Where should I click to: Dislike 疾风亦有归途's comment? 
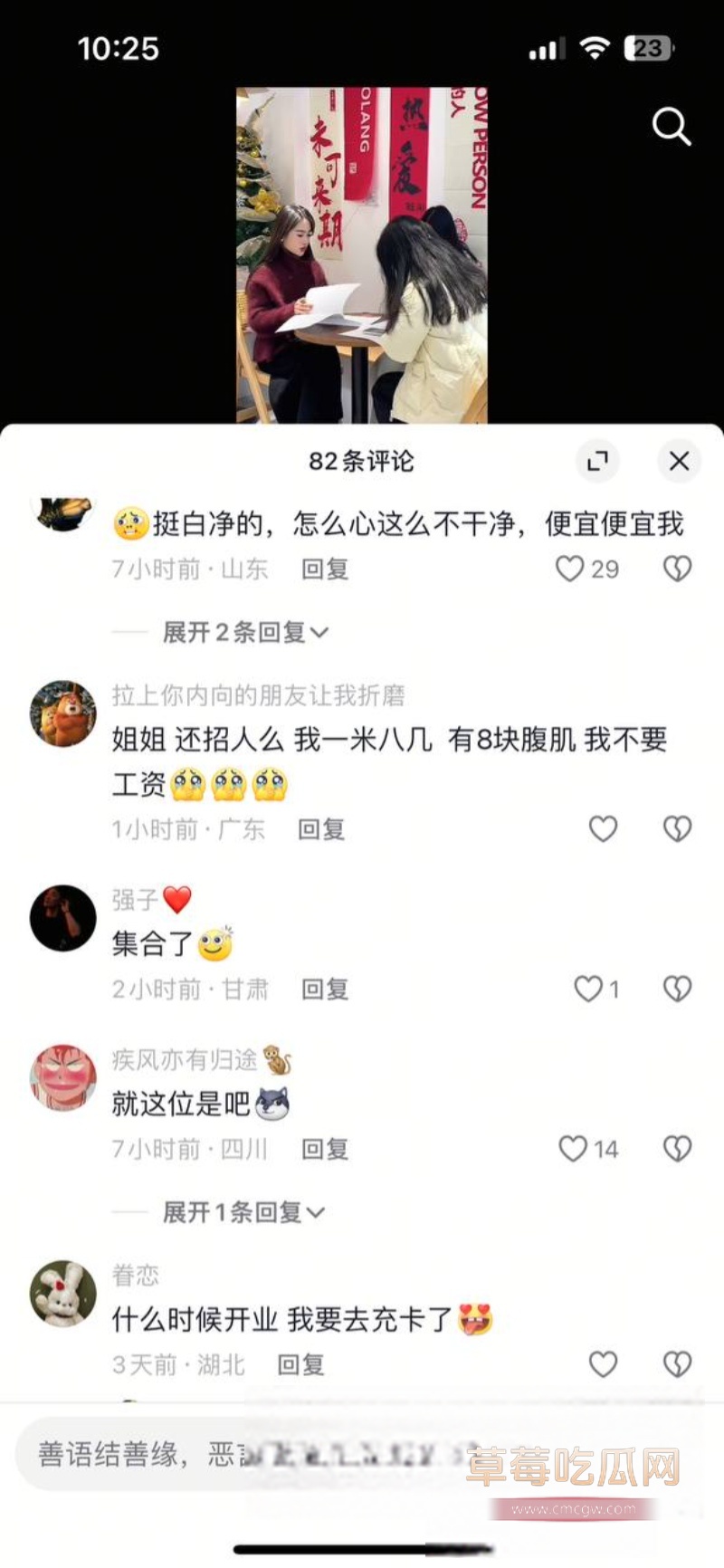[677, 1149]
